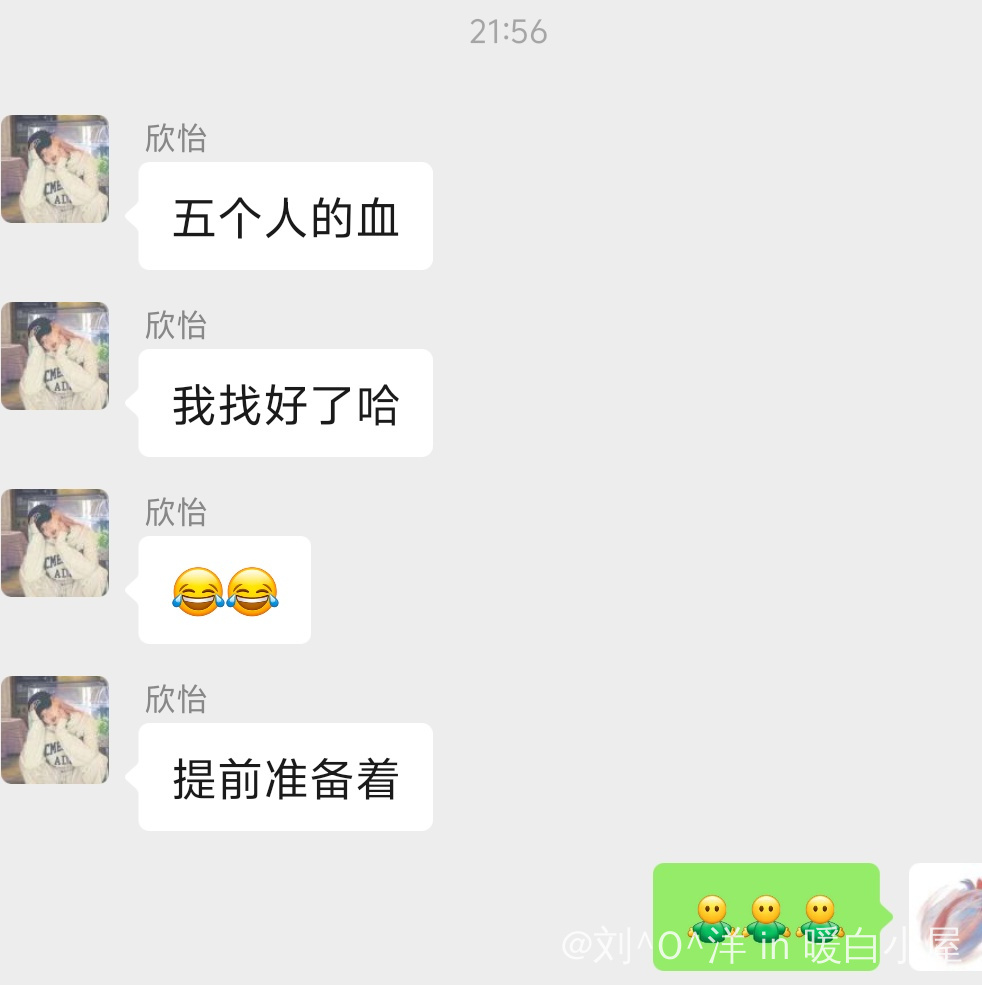Tap 欣怡's avatar next to 提前准备着
982x985 pixels.
point(55,729)
